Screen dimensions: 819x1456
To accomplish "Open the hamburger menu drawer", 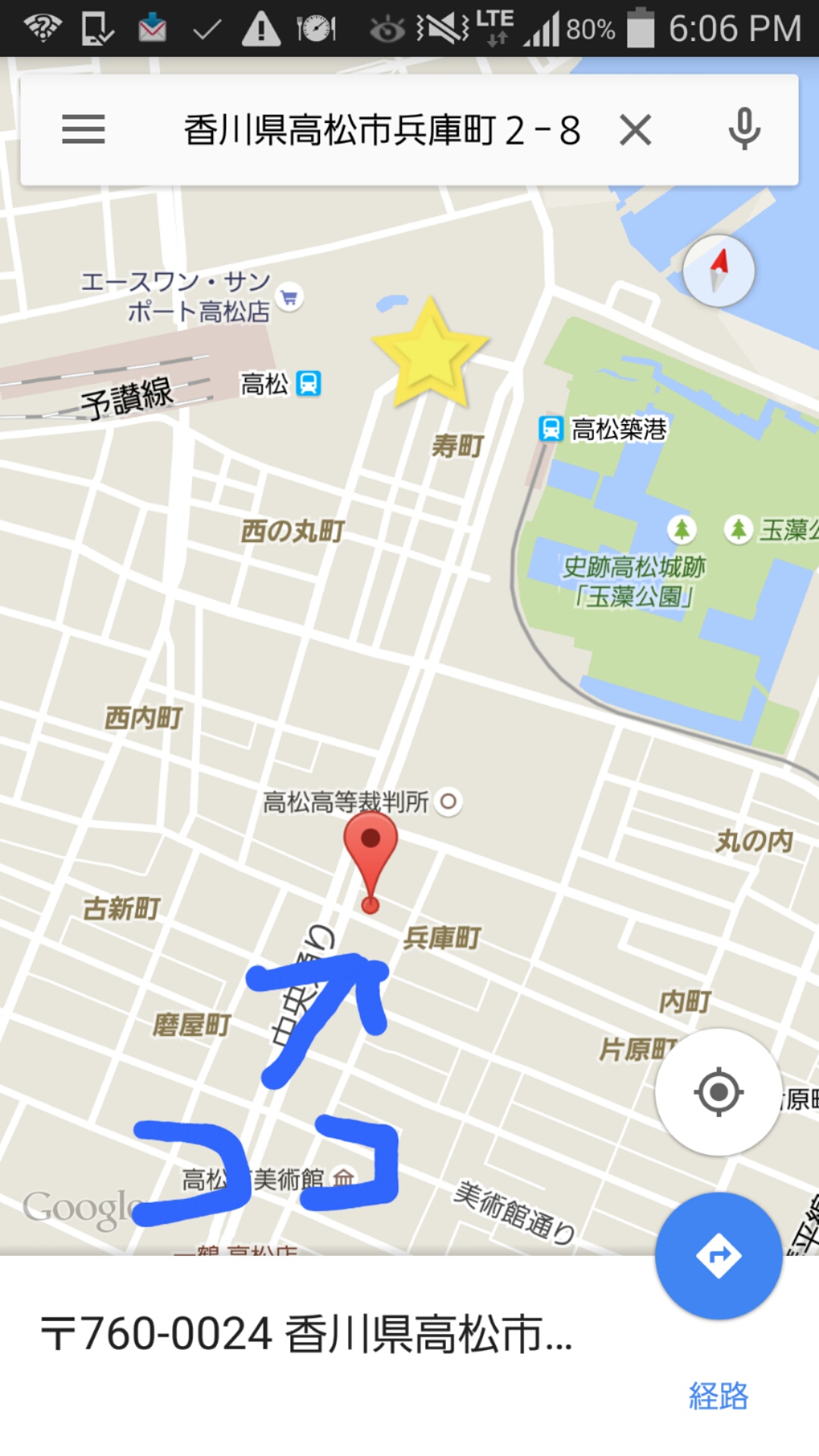I will coord(83,130).
